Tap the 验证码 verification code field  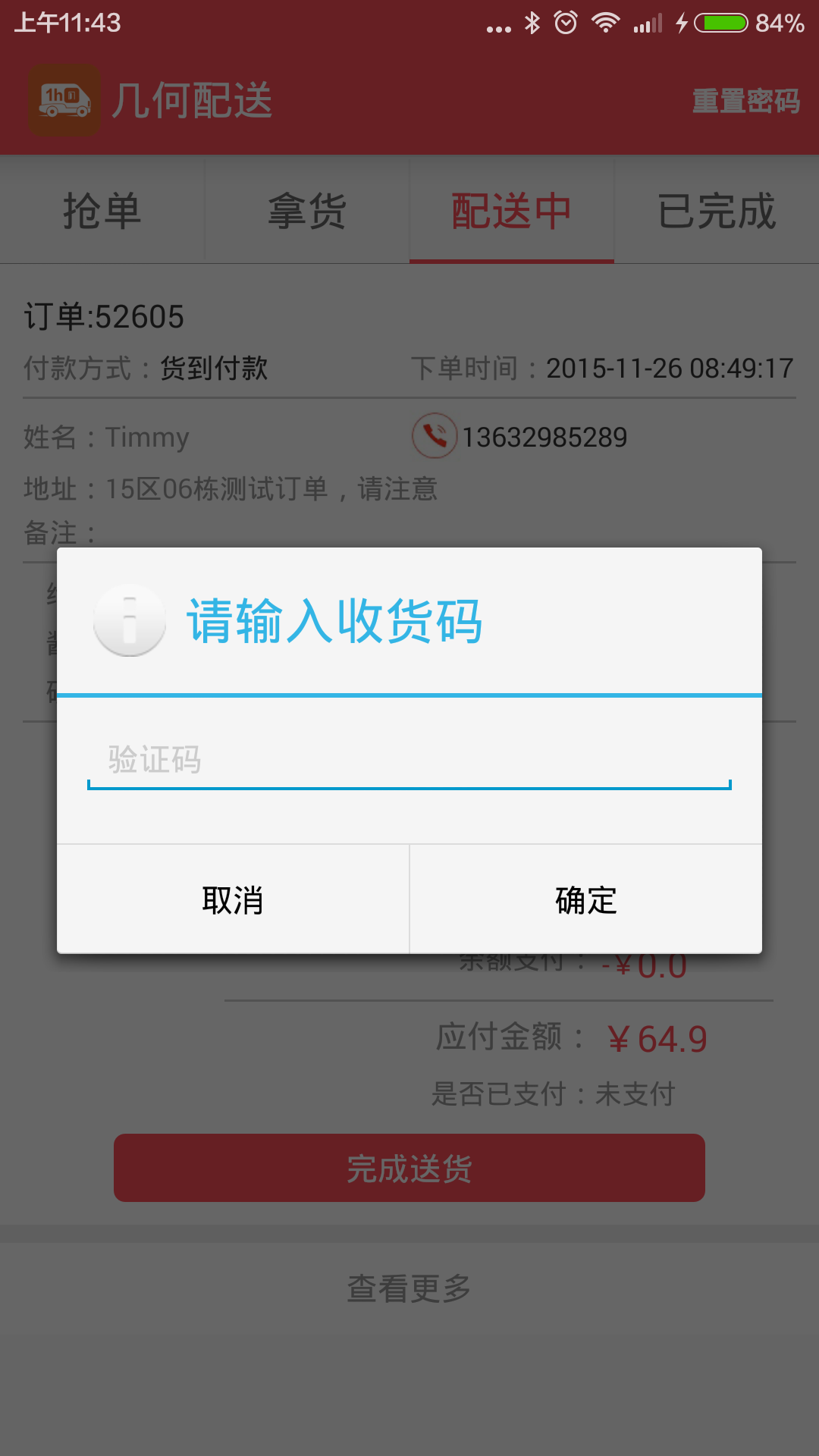(x=409, y=760)
